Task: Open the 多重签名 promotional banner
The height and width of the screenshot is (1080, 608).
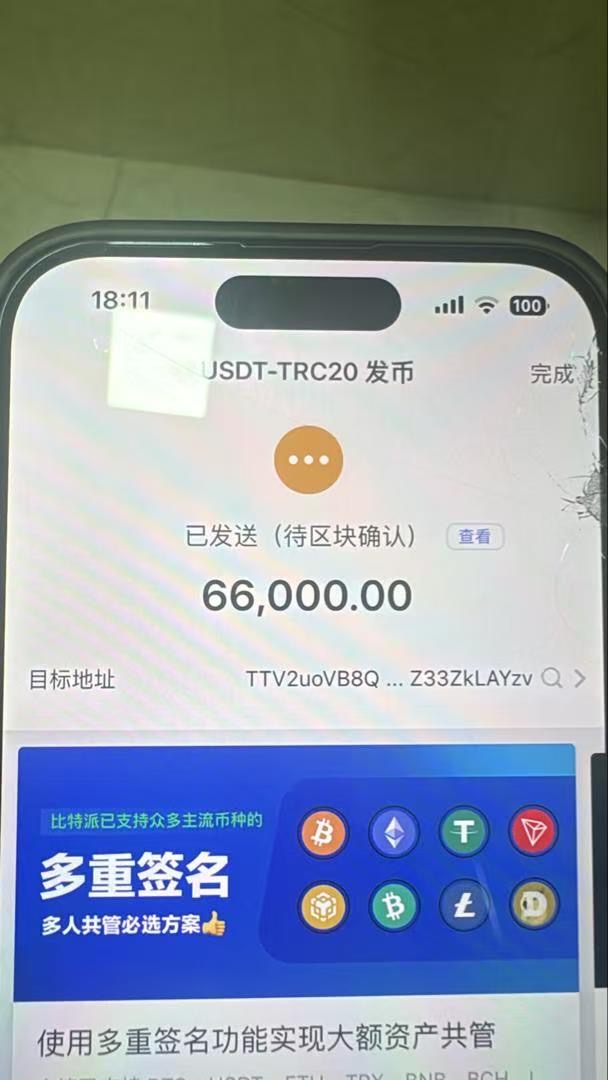Action: [296, 868]
